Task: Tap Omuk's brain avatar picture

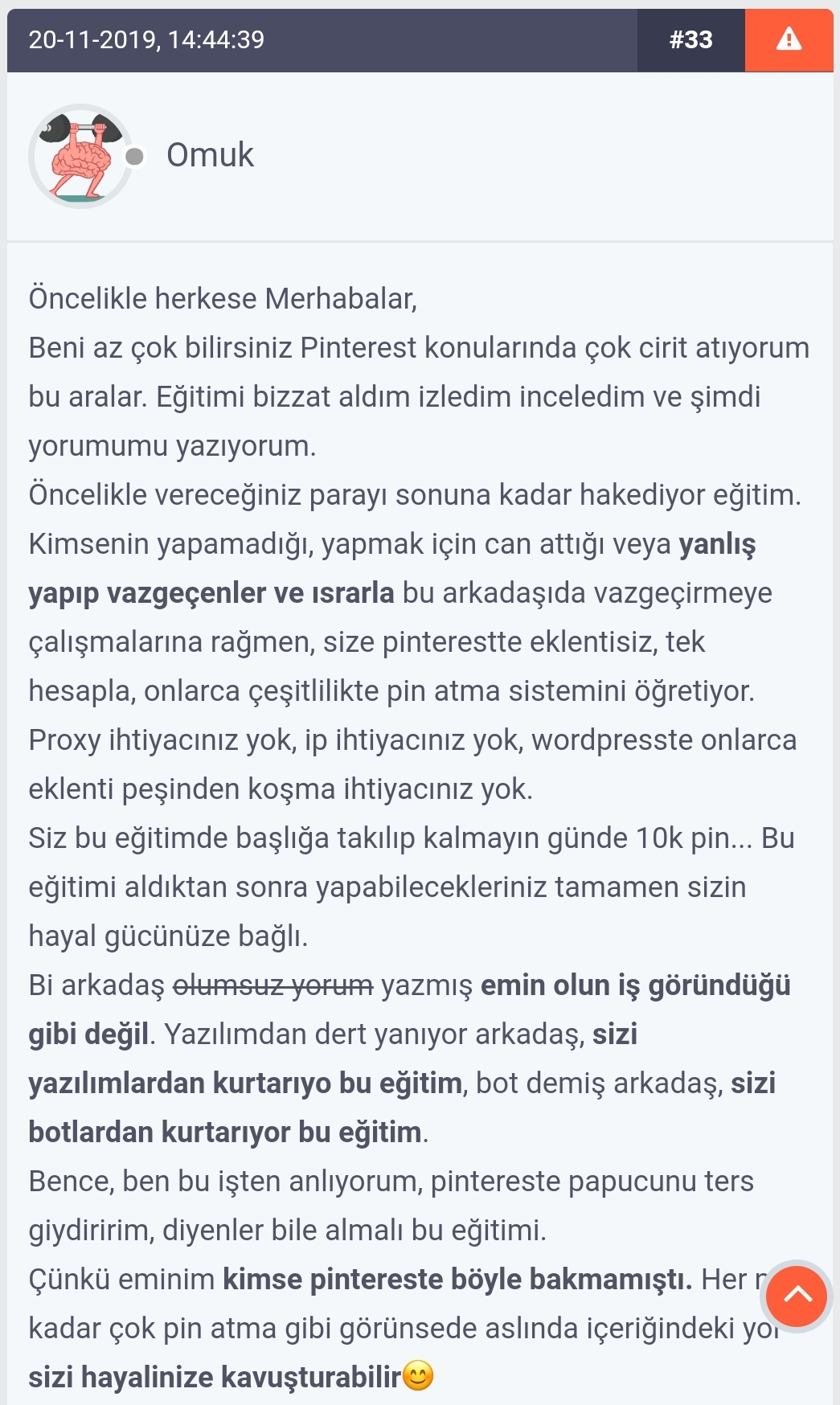Action: 80,156
